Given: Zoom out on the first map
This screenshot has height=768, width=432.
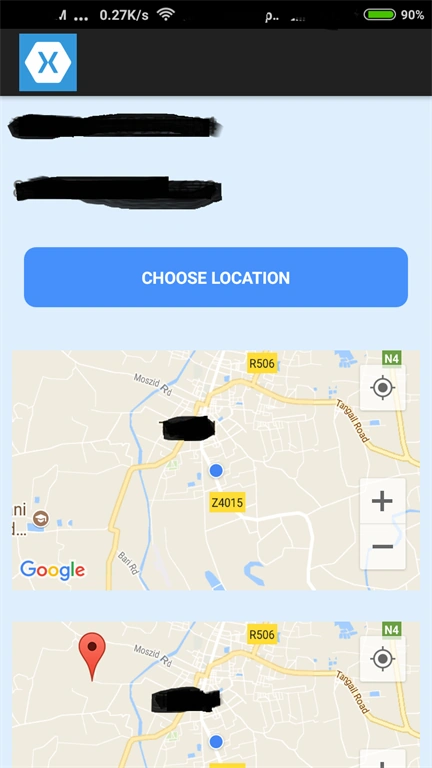Looking at the screenshot, I should point(383,547).
